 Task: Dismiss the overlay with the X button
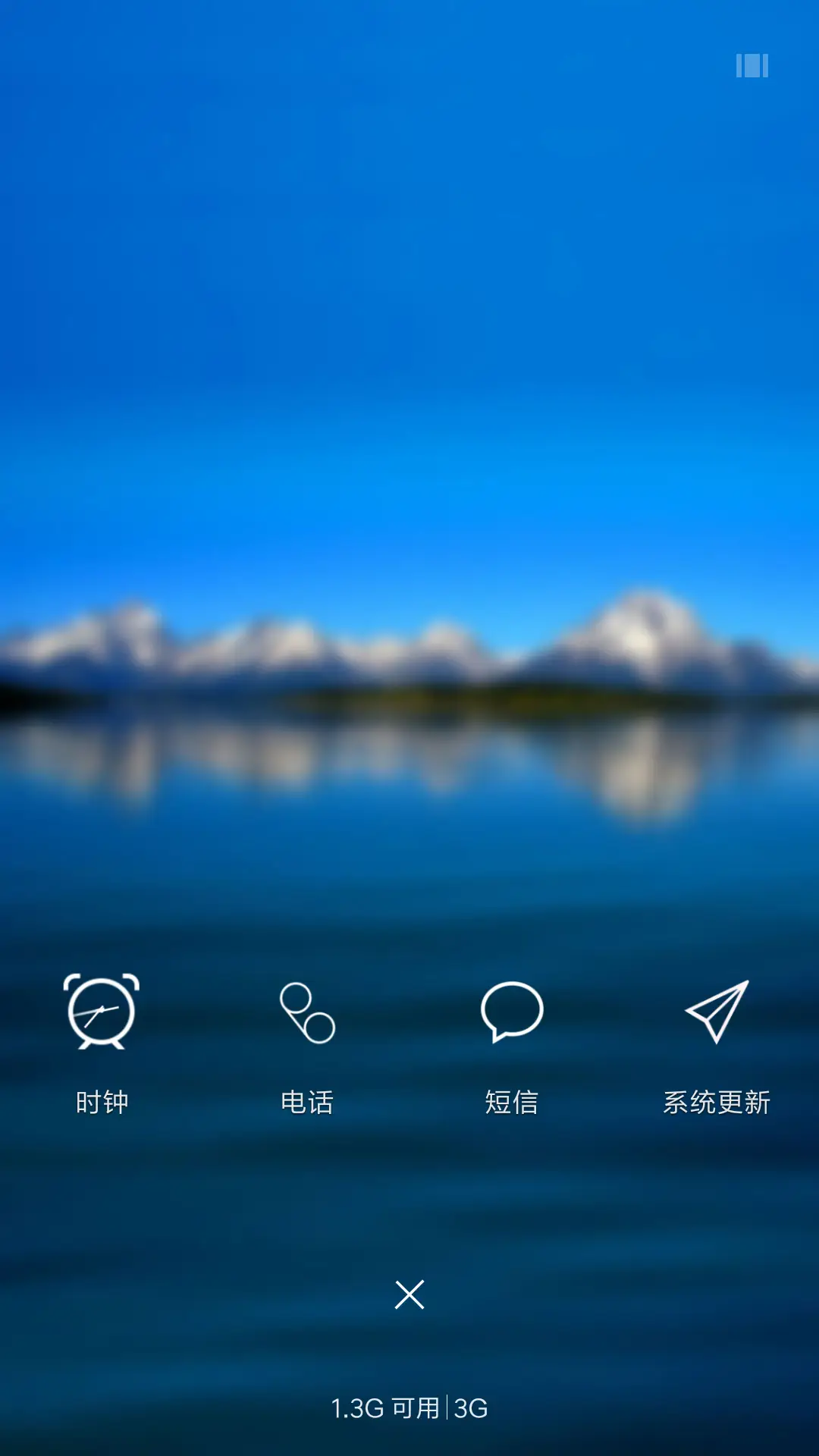[x=409, y=1293]
